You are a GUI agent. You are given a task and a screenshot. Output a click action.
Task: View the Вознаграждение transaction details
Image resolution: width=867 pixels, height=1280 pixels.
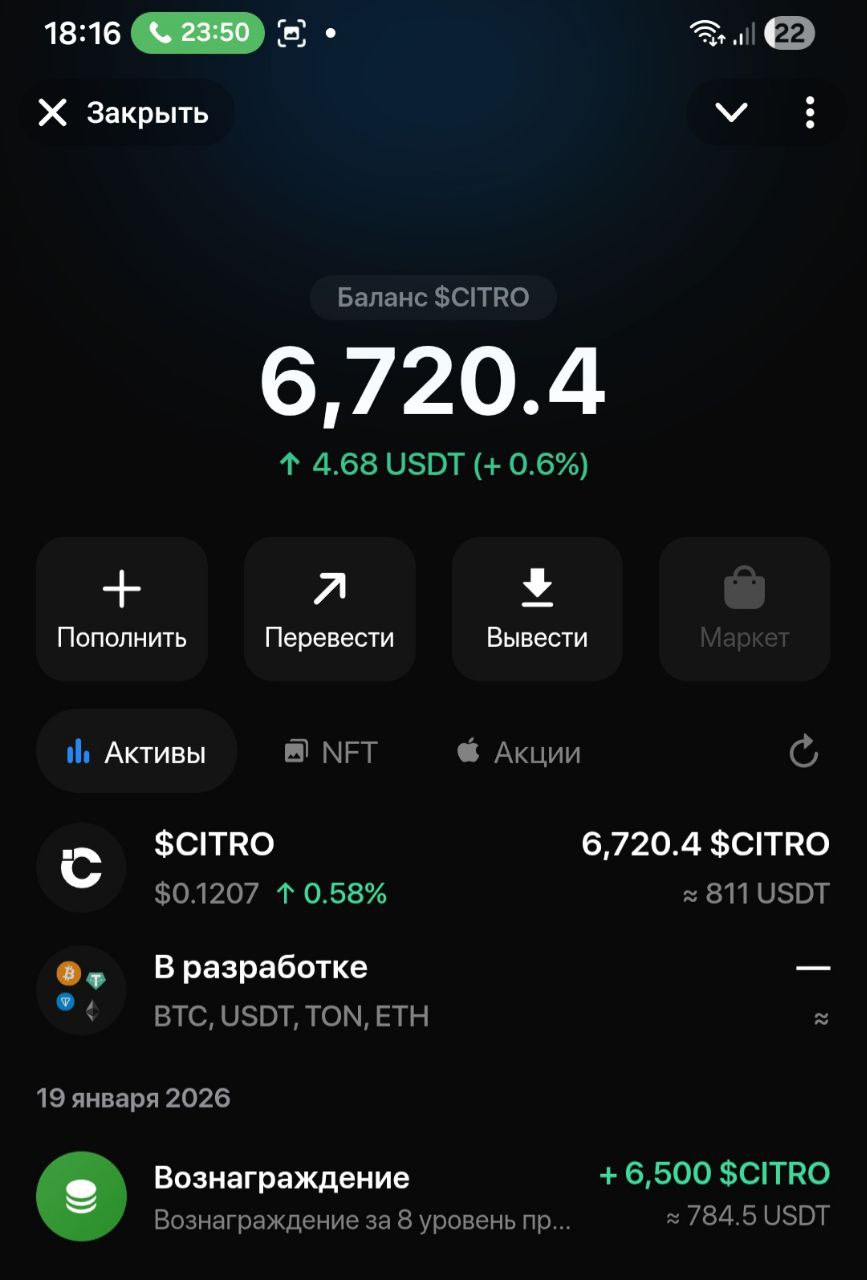click(x=433, y=1195)
